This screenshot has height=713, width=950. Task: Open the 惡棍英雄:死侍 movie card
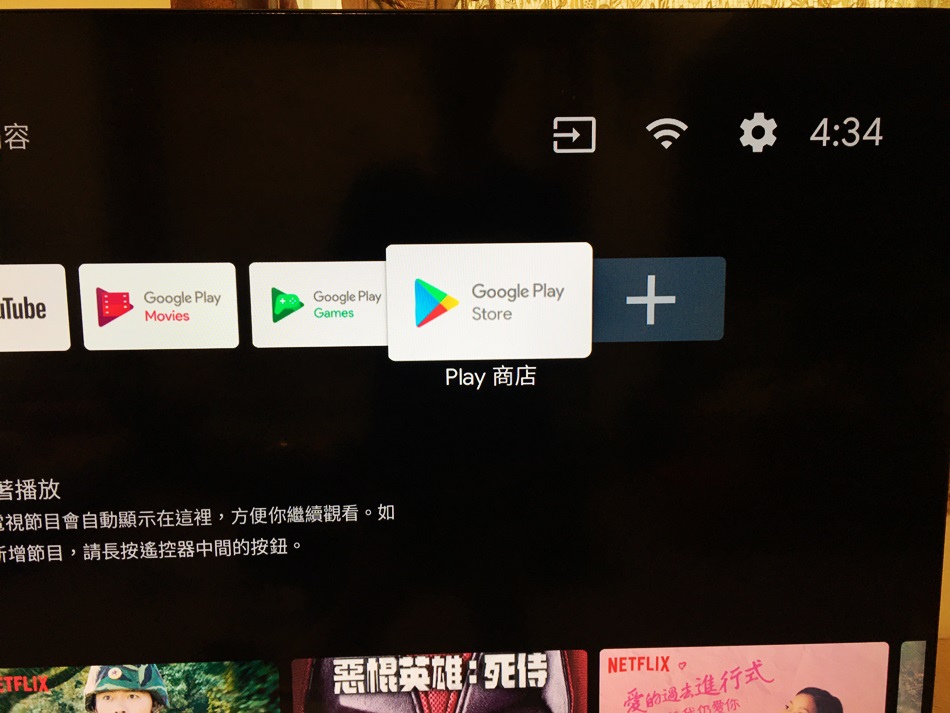click(438, 682)
